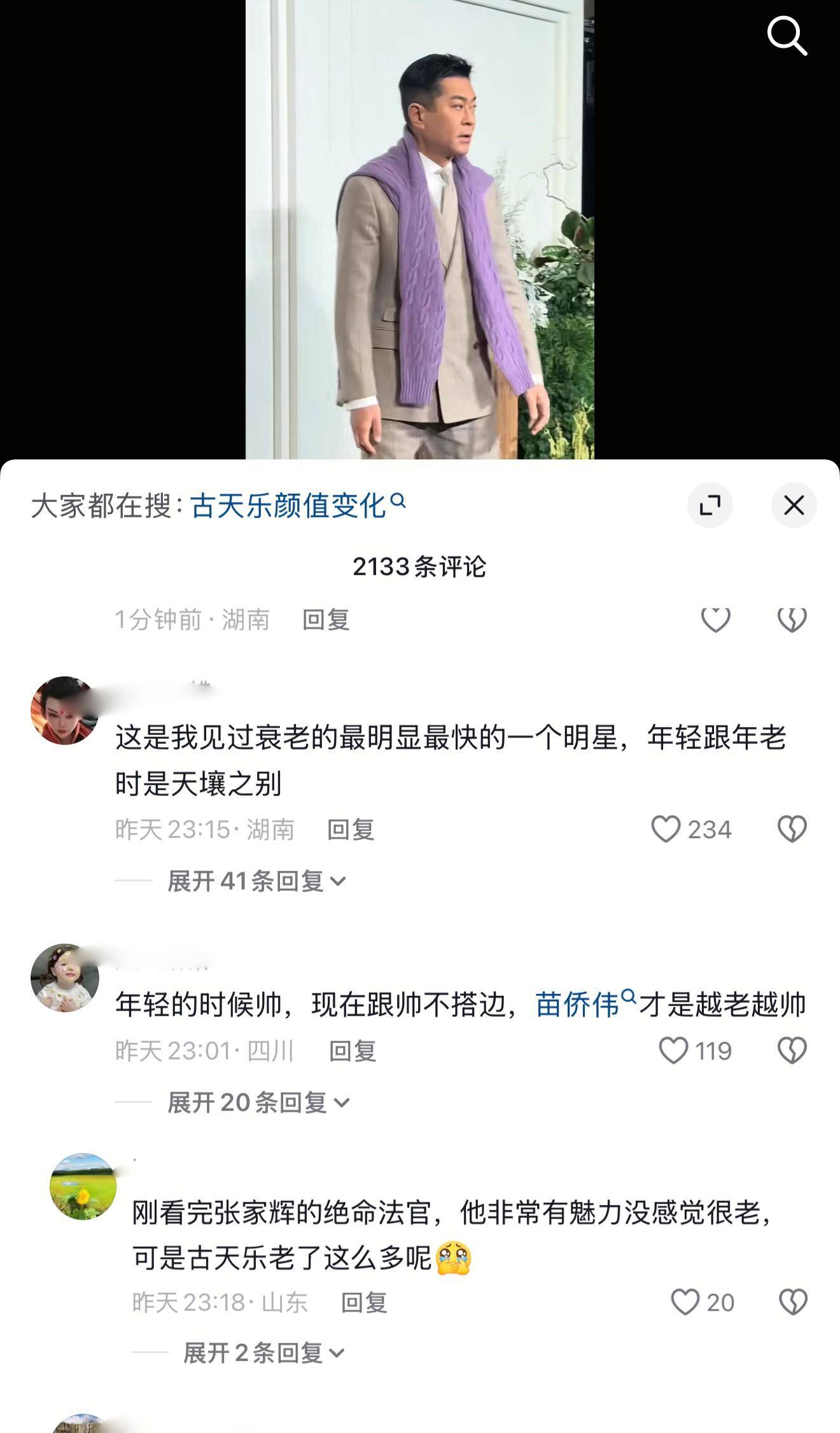
Task: Like the comment with 119 likes
Action: (673, 1051)
